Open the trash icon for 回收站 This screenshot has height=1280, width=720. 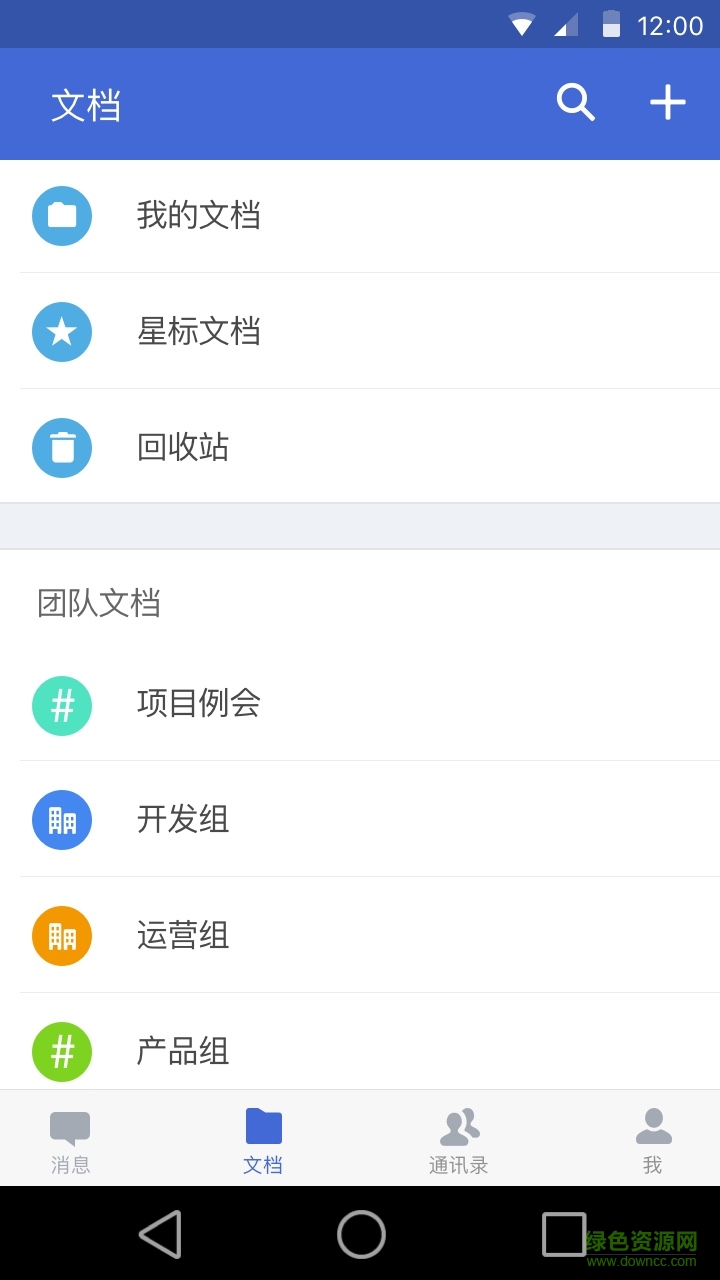(x=62, y=447)
